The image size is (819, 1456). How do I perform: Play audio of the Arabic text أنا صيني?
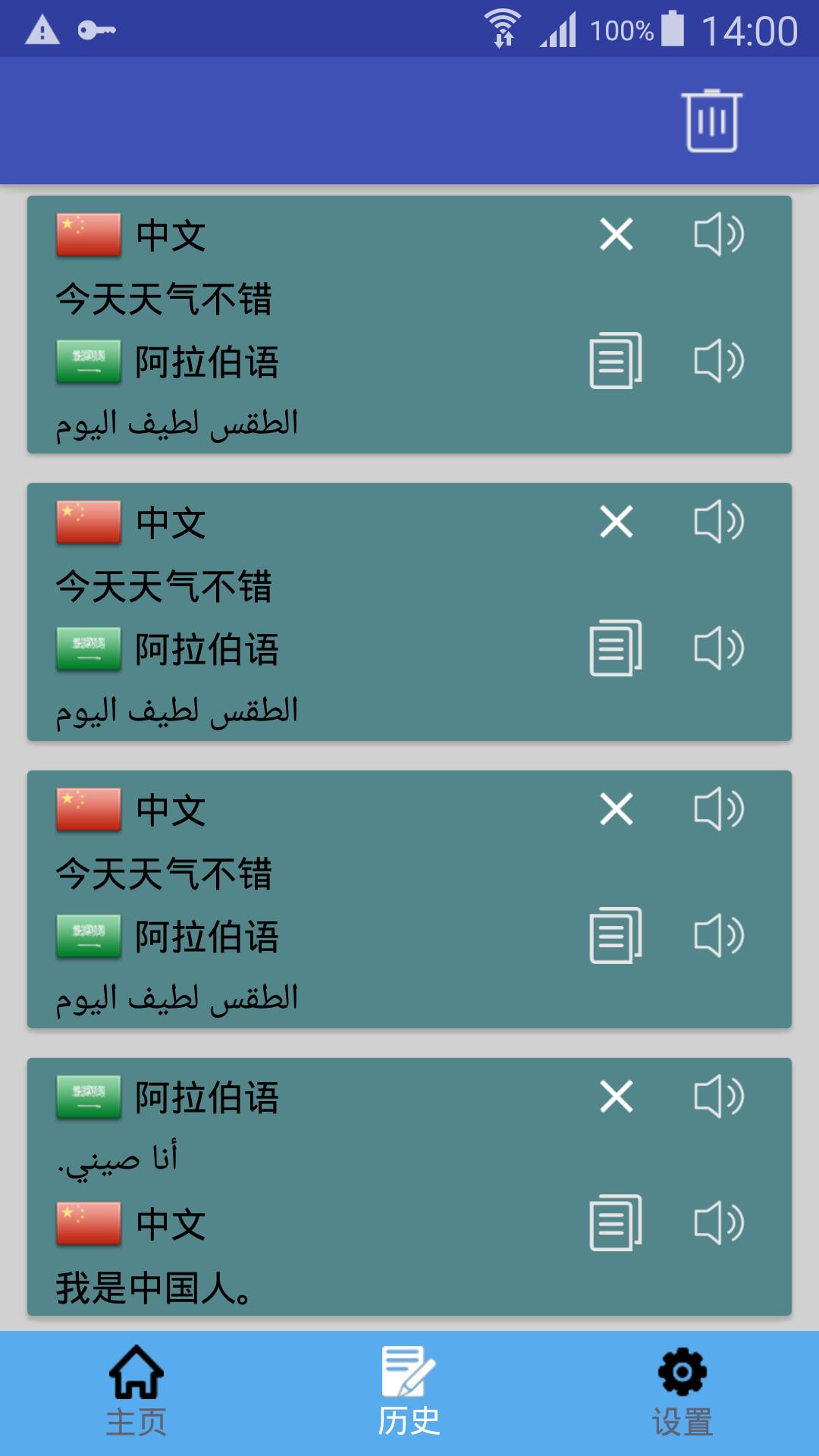[x=719, y=1097]
